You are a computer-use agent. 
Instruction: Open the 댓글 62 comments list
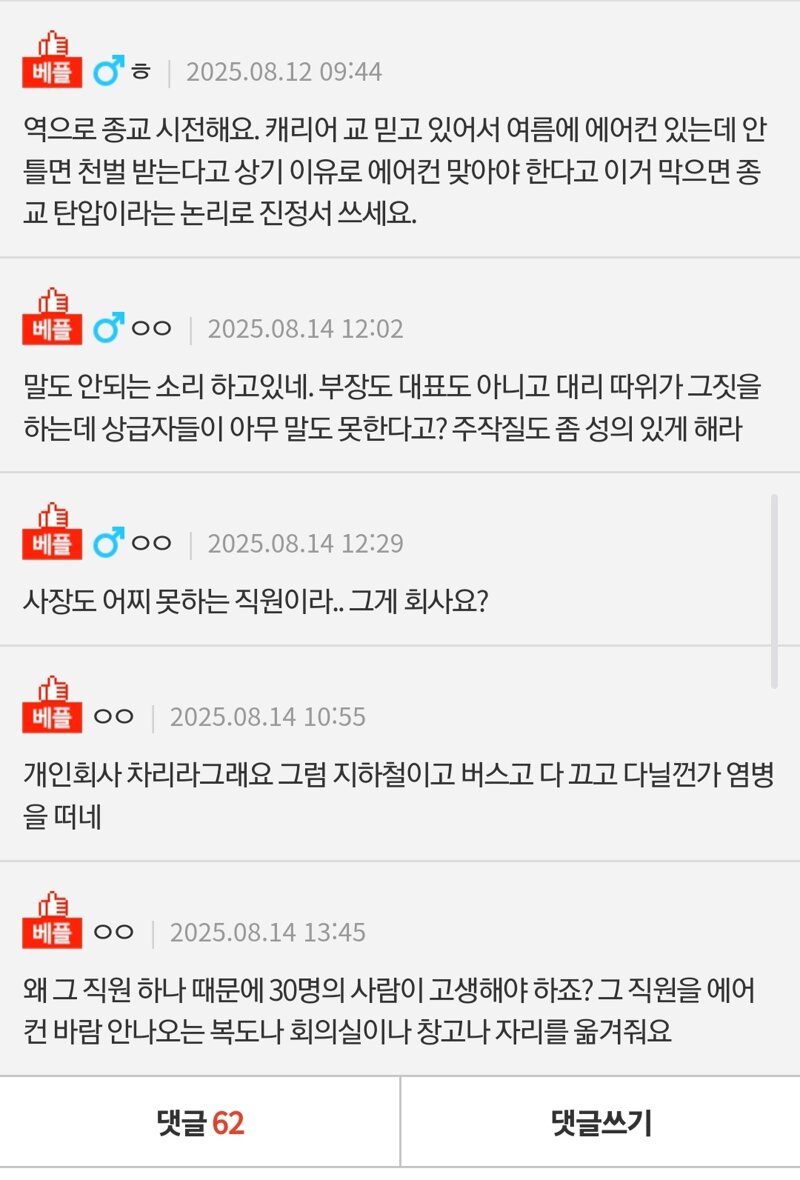(x=200, y=1123)
